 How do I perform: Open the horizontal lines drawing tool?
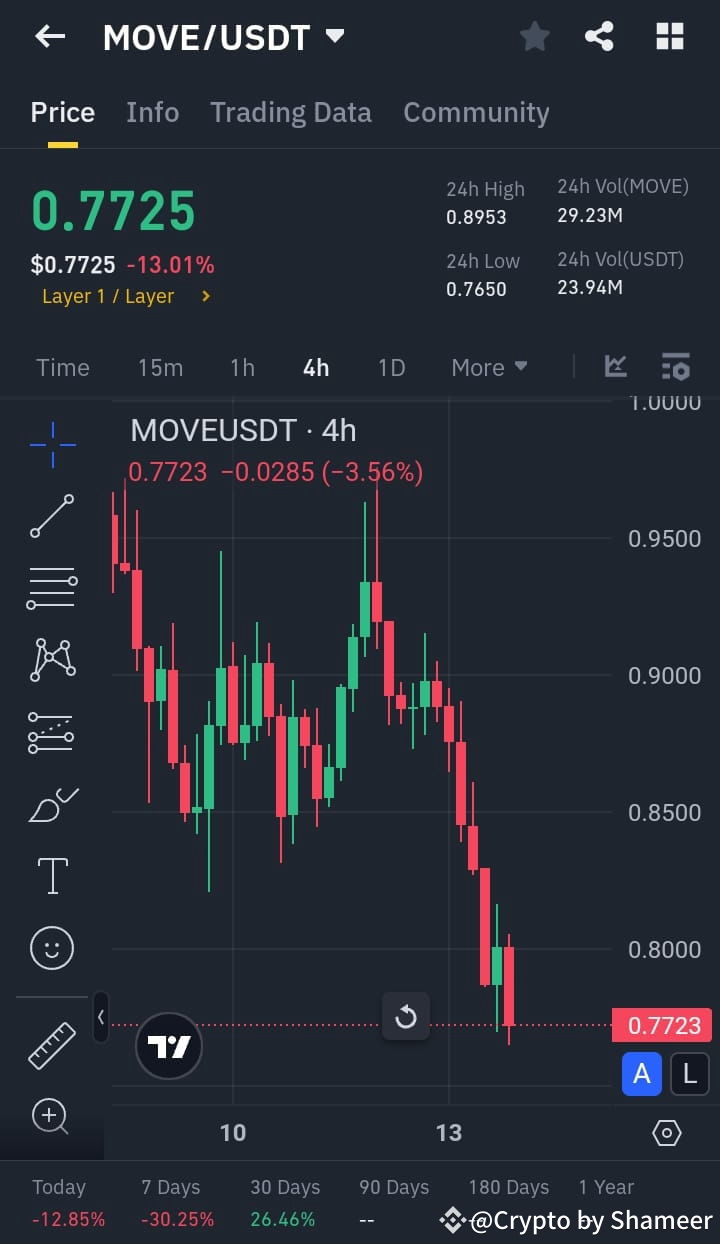click(x=51, y=587)
